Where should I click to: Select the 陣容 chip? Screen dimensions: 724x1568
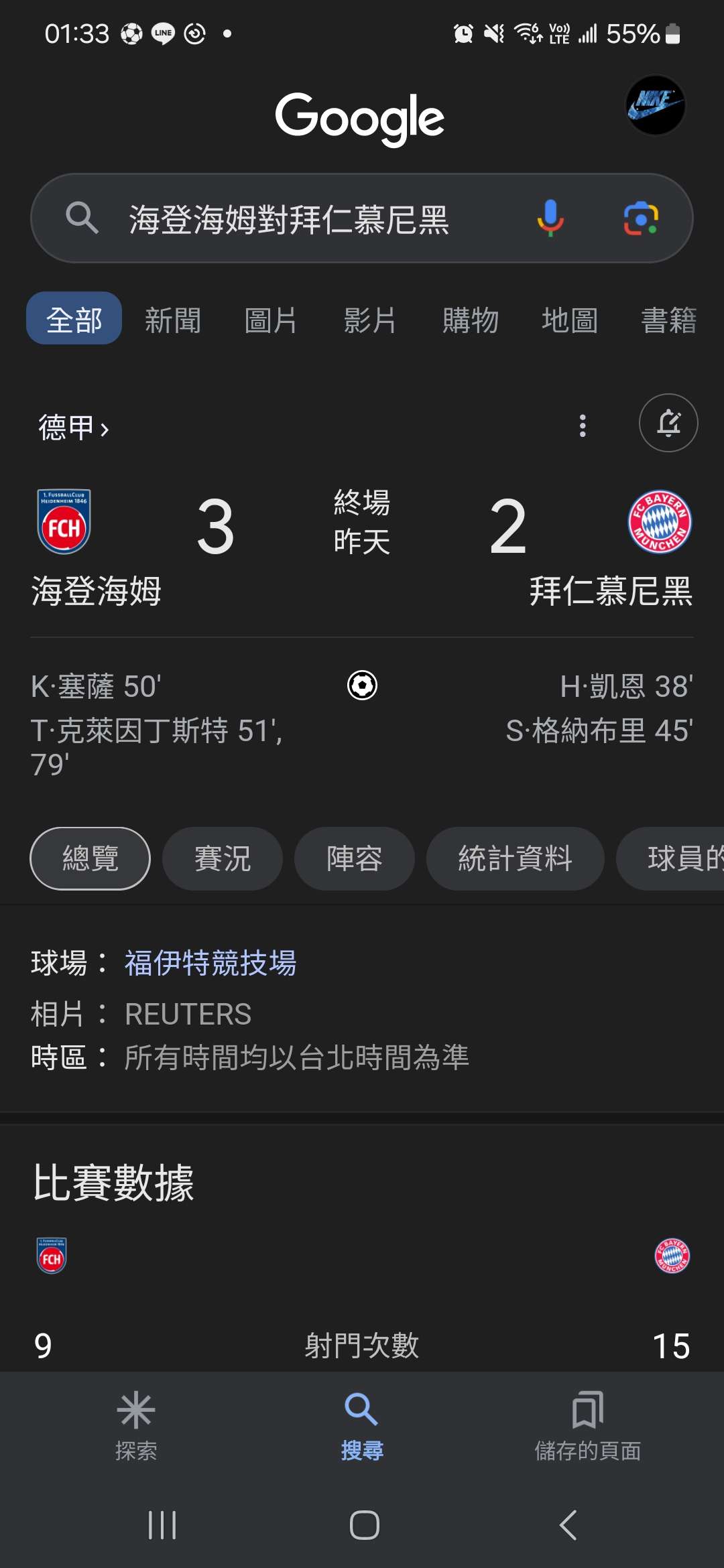point(355,858)
